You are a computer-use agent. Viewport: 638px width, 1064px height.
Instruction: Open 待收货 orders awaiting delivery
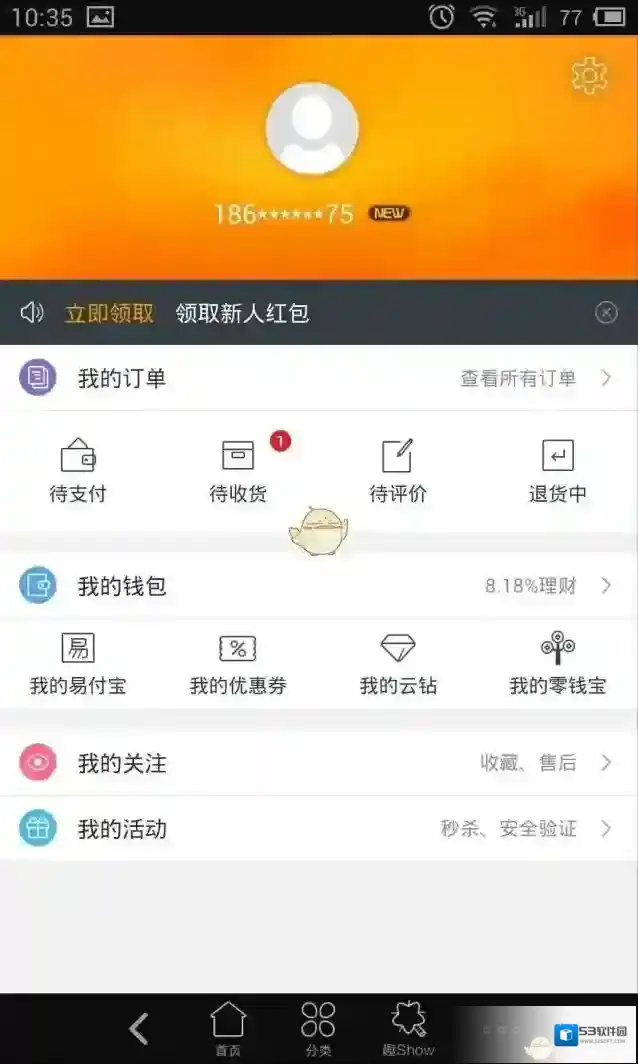238,470
